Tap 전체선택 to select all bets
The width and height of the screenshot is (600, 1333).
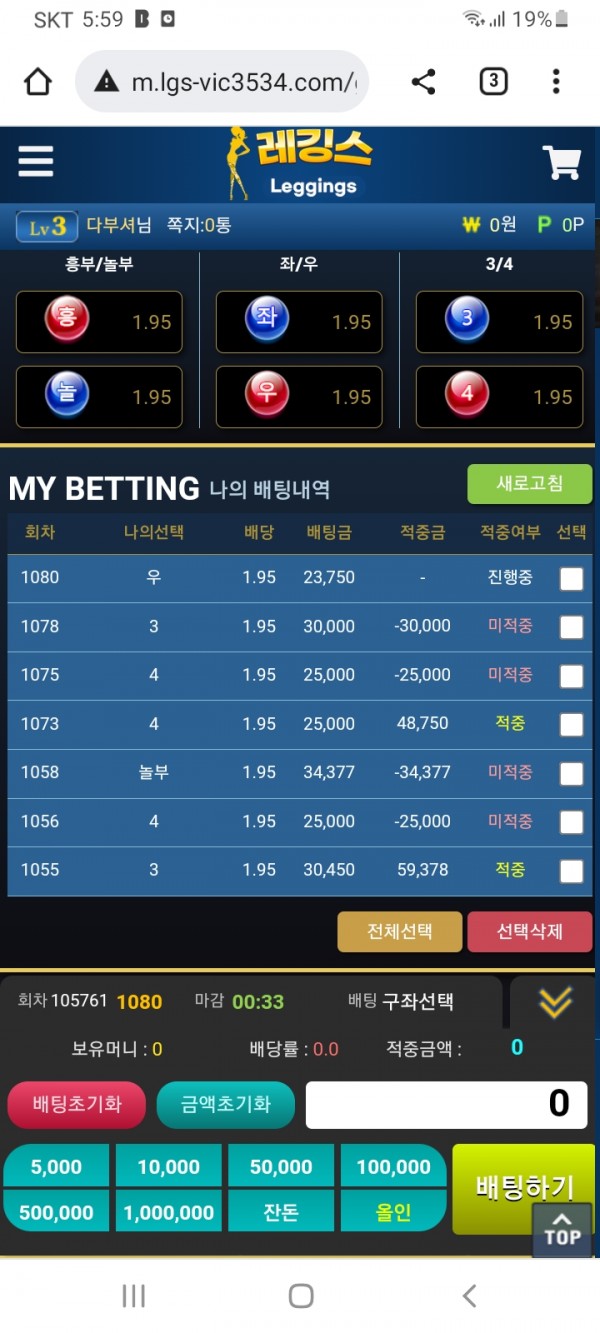click(400, 931)
